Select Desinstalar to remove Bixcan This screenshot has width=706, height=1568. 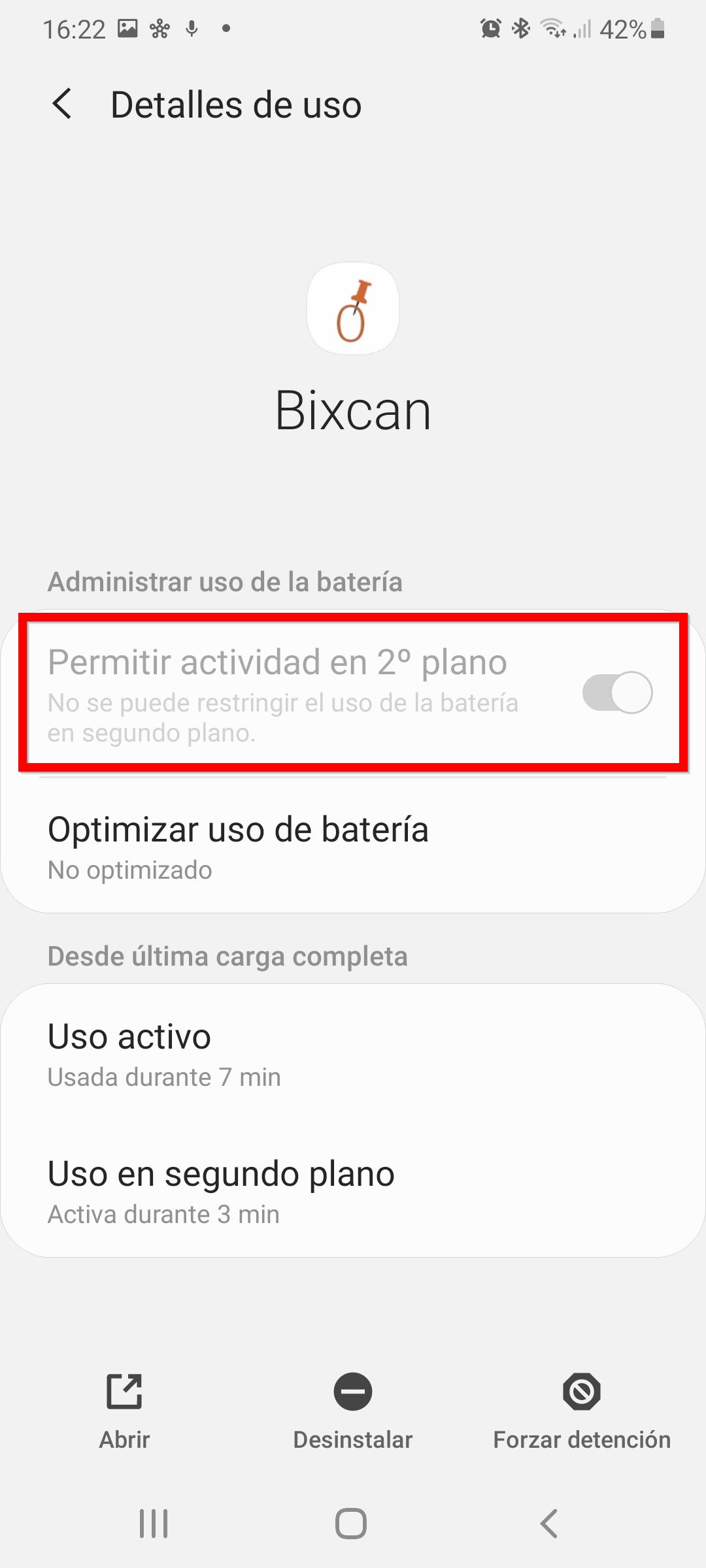(x=353, y=1413)
